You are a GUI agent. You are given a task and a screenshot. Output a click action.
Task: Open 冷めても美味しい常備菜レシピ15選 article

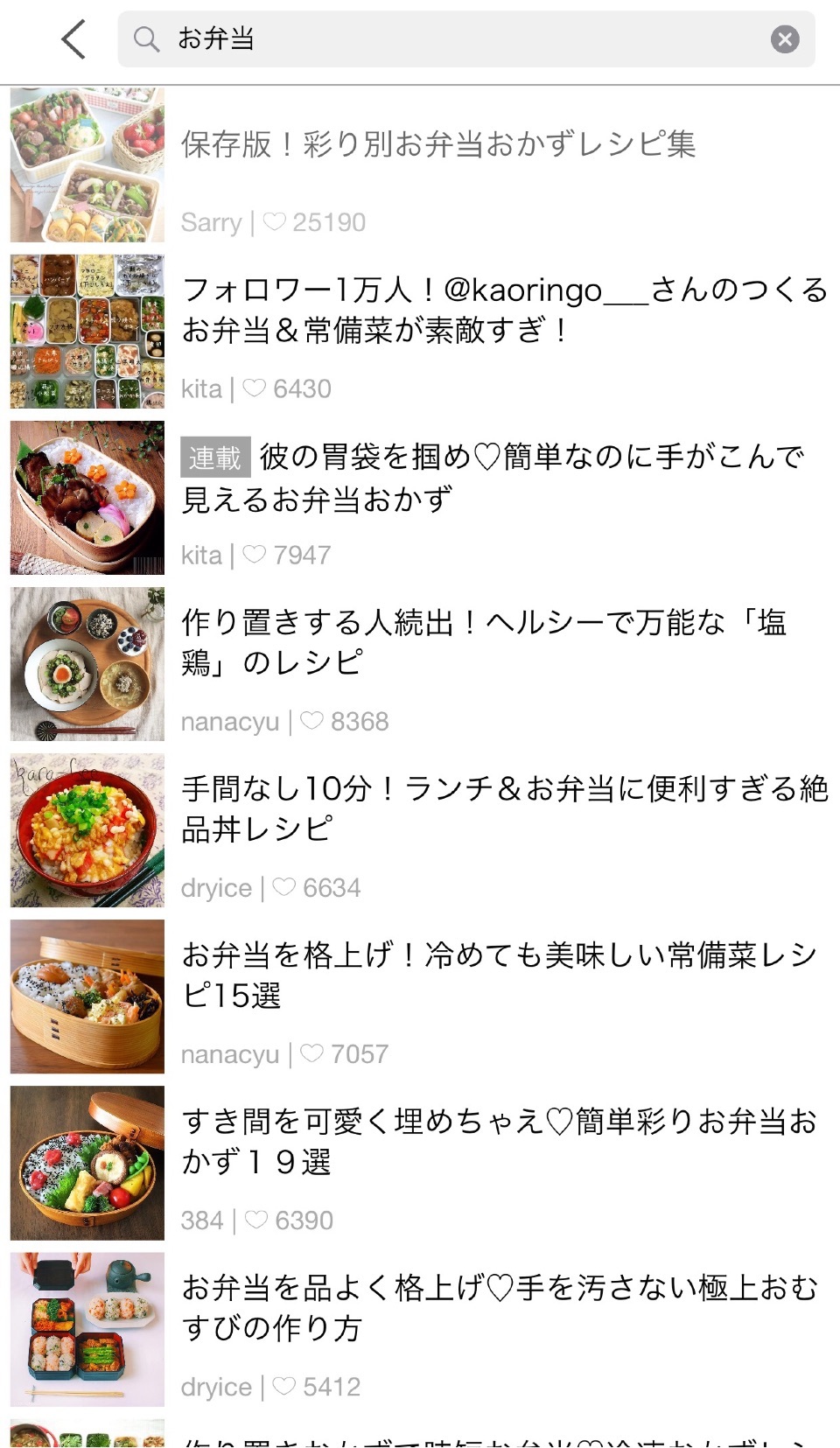pos(499,975)
